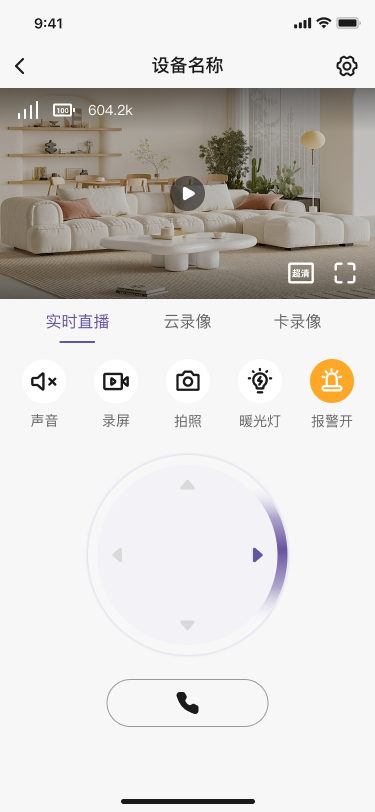Take a snapshot with 拍照
The image size is (375, 812).
(188, 382)
